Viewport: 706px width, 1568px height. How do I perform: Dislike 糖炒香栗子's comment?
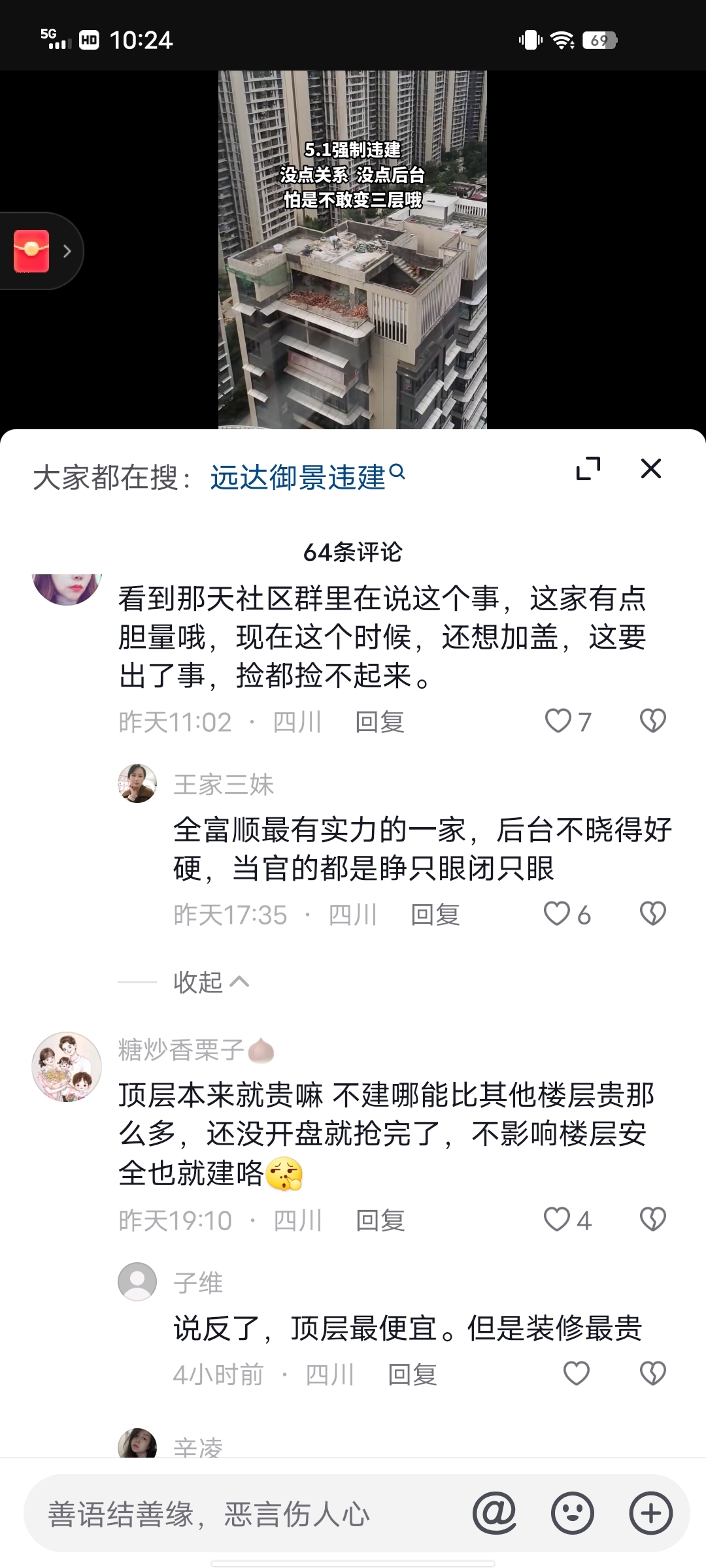point(652,1220)
